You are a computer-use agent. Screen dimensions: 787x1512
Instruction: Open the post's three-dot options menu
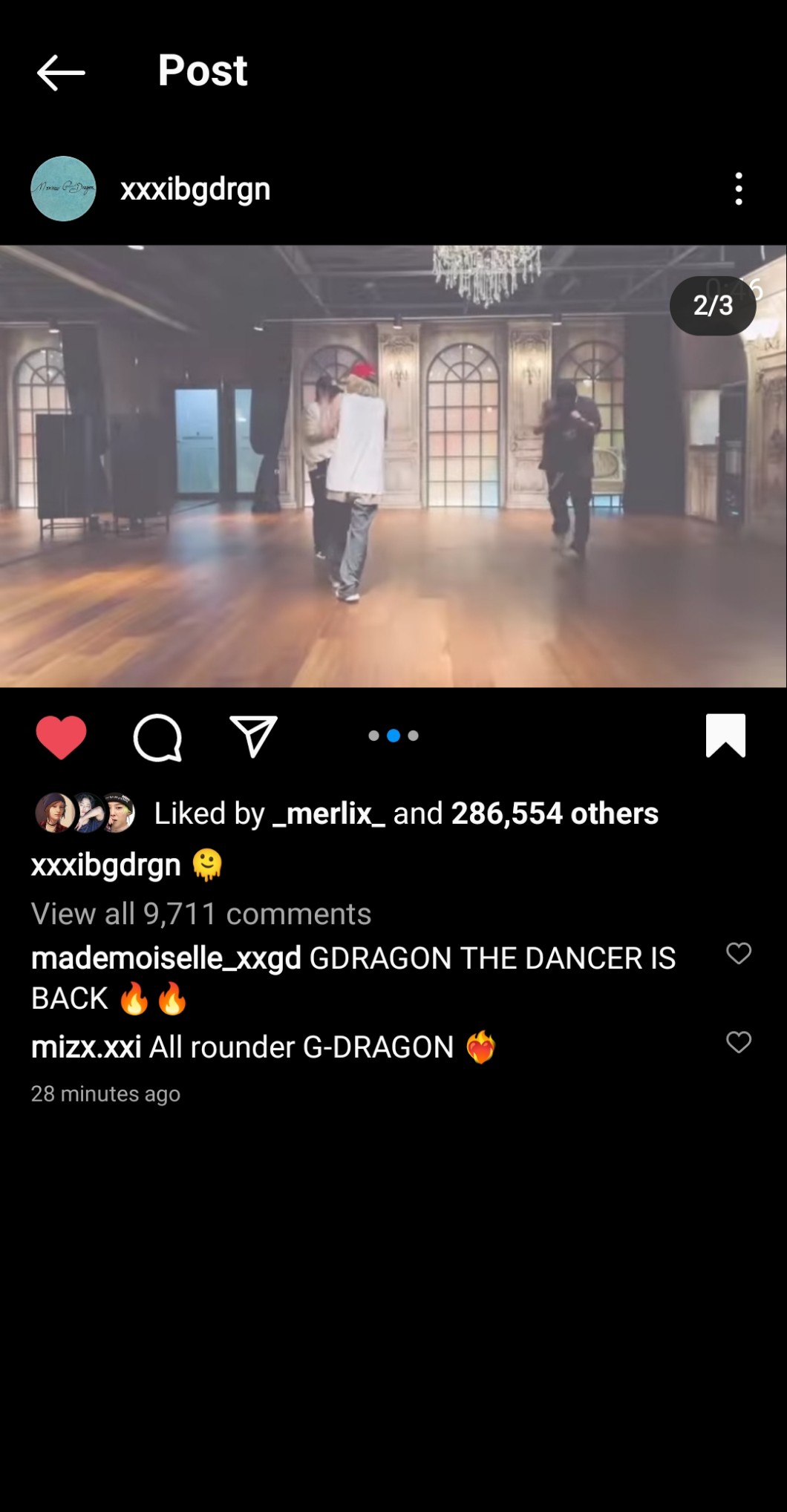click(x=738, y=189)
